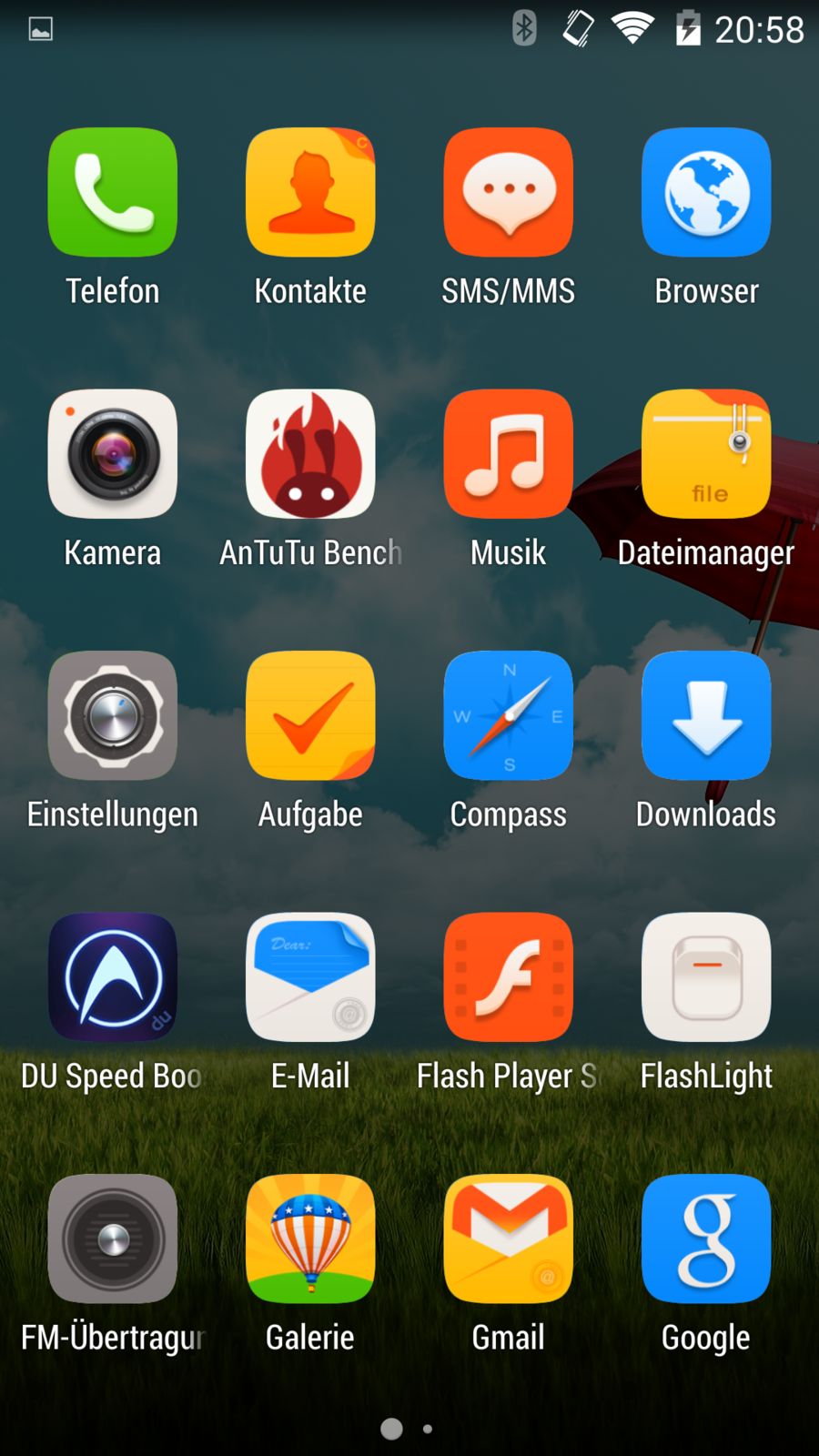819x1456 pixels.
Task: Launch Kontakte
Action: [310, 192]
